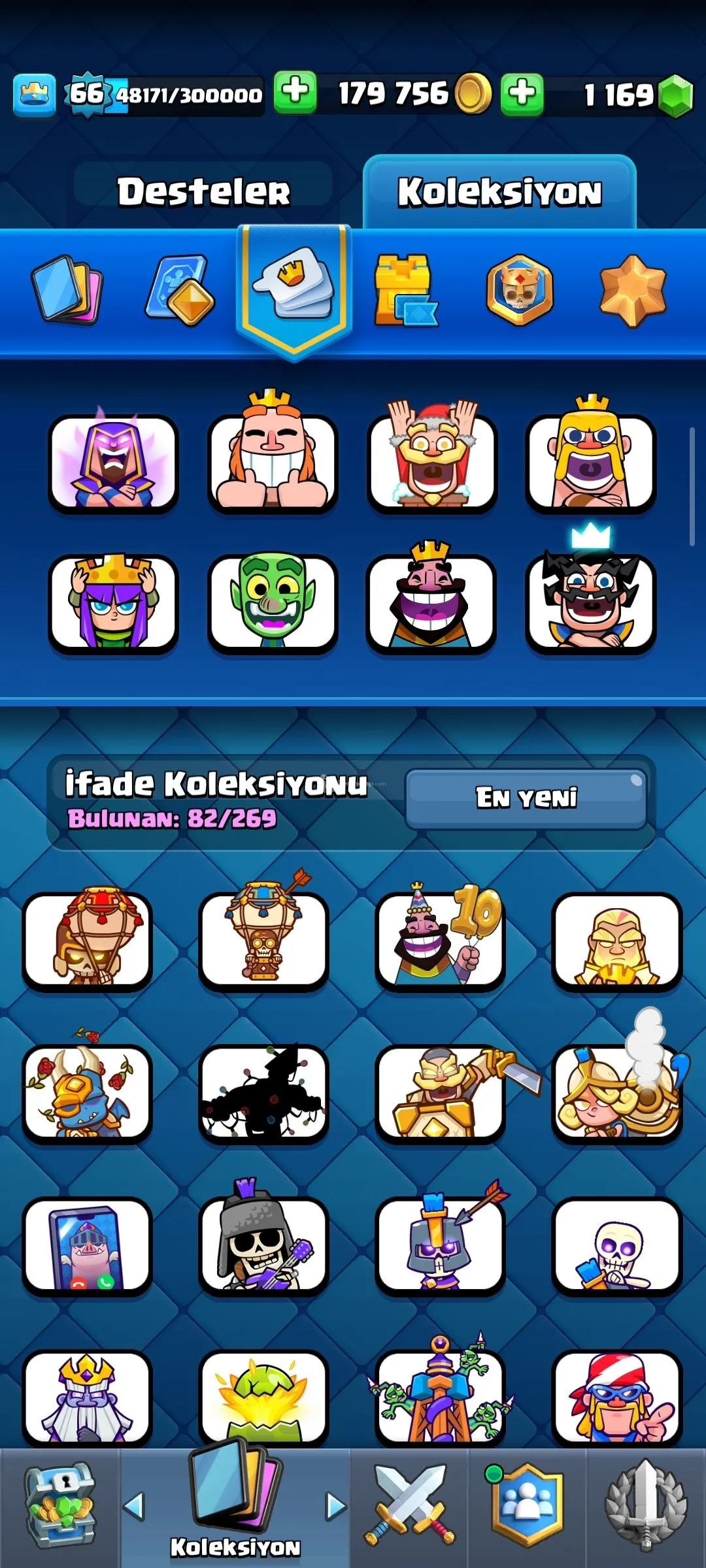Open the shop chest tab
The height and width of the screenshot is (1568, 706).
pos(60,1506)
